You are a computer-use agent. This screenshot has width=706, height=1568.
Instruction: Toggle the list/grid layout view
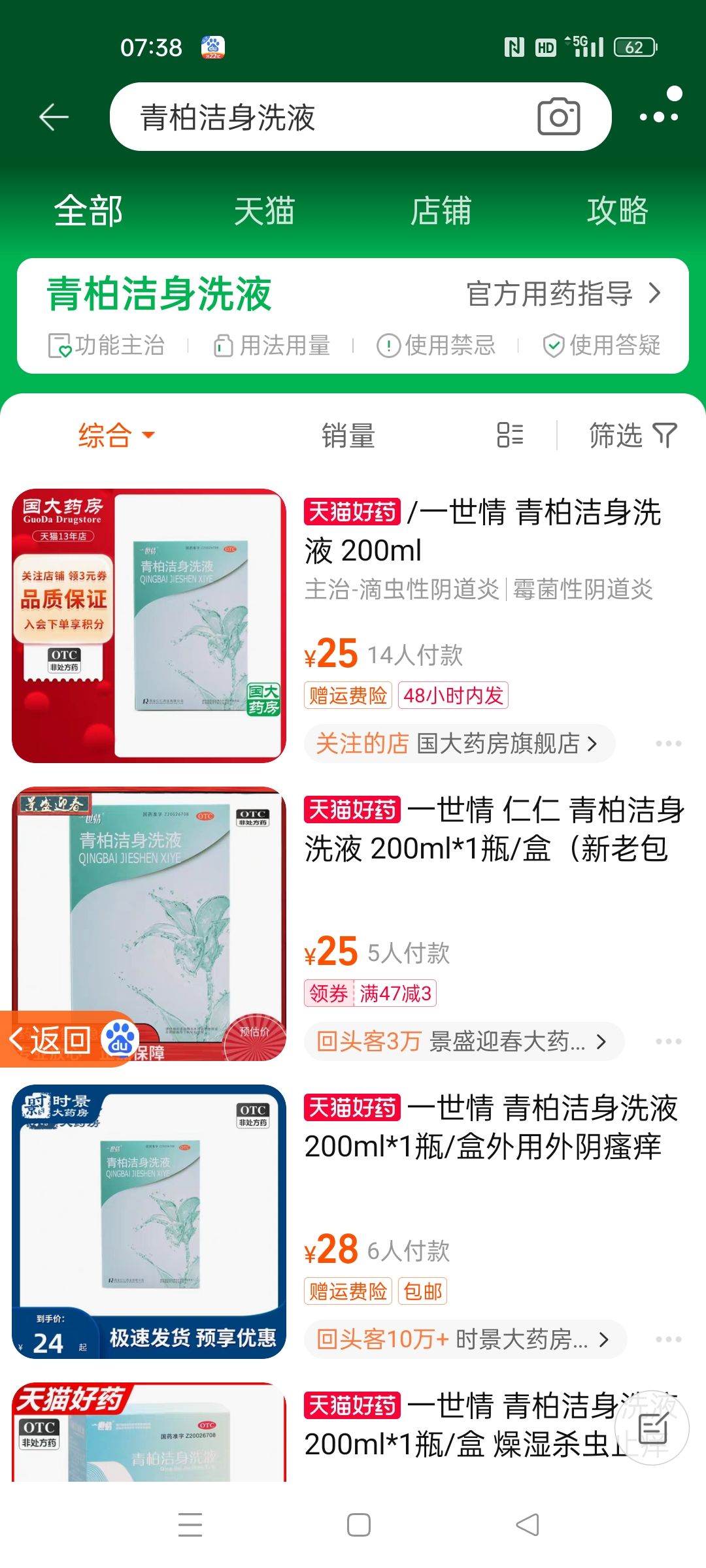(510, 435)
